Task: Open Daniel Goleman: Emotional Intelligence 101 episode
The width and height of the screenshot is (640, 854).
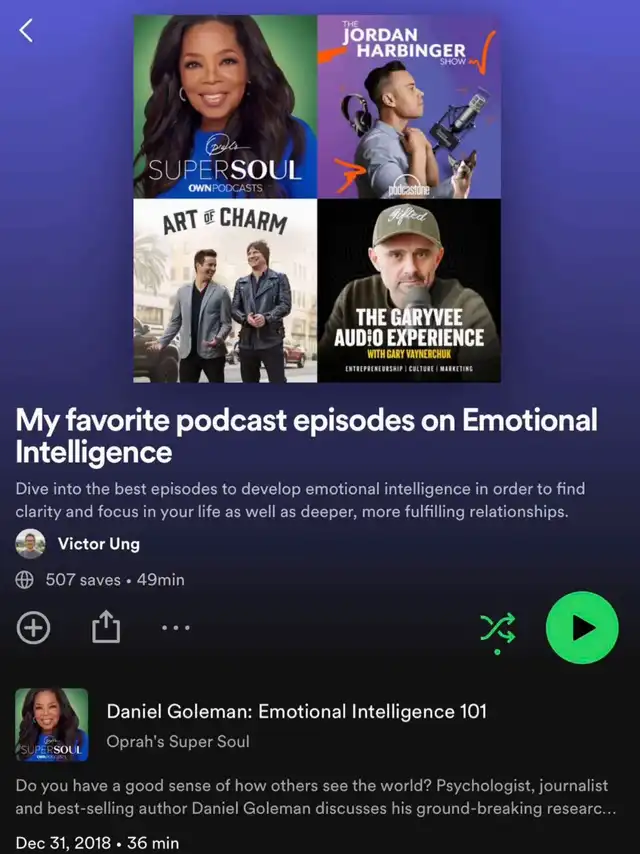Action: [296, 712]
